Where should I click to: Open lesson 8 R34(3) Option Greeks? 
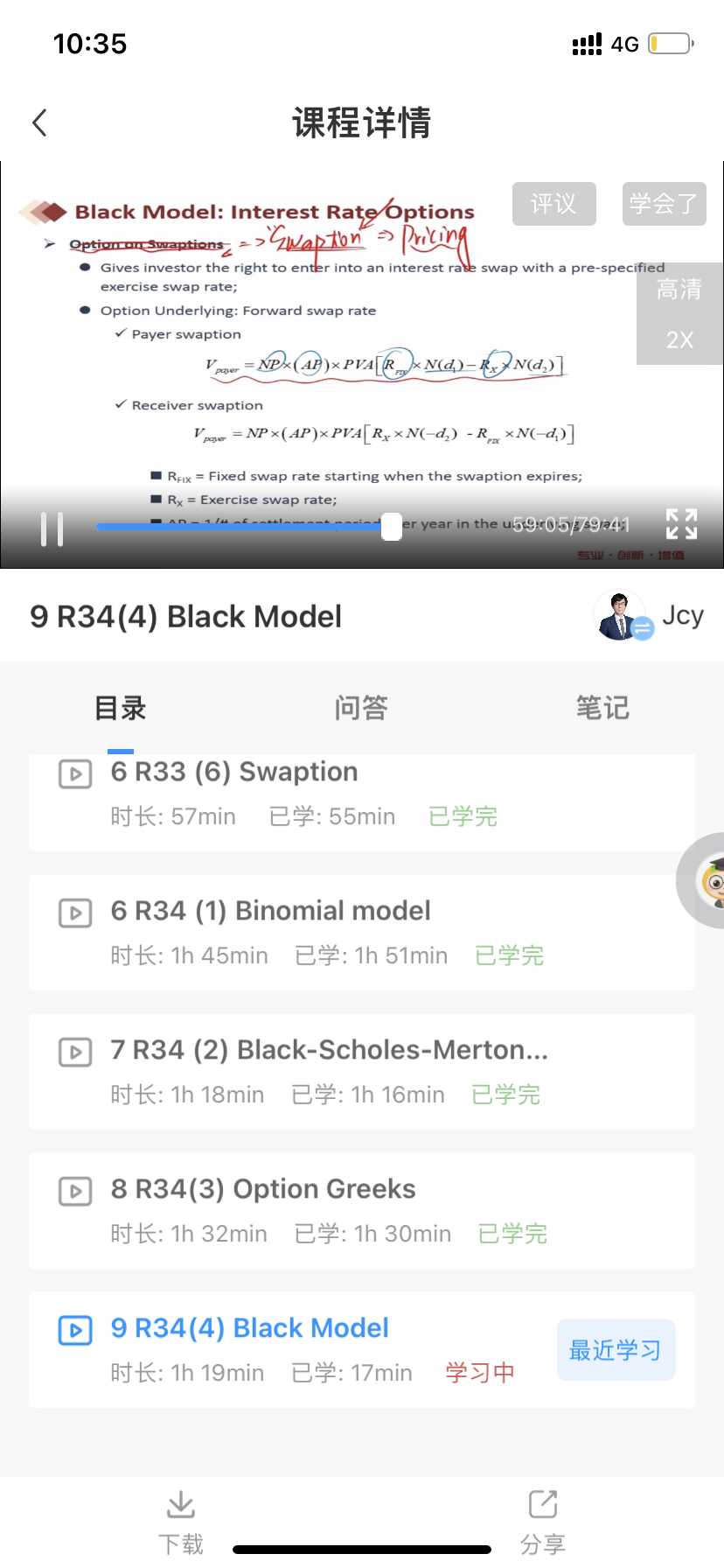point(262,1189)
